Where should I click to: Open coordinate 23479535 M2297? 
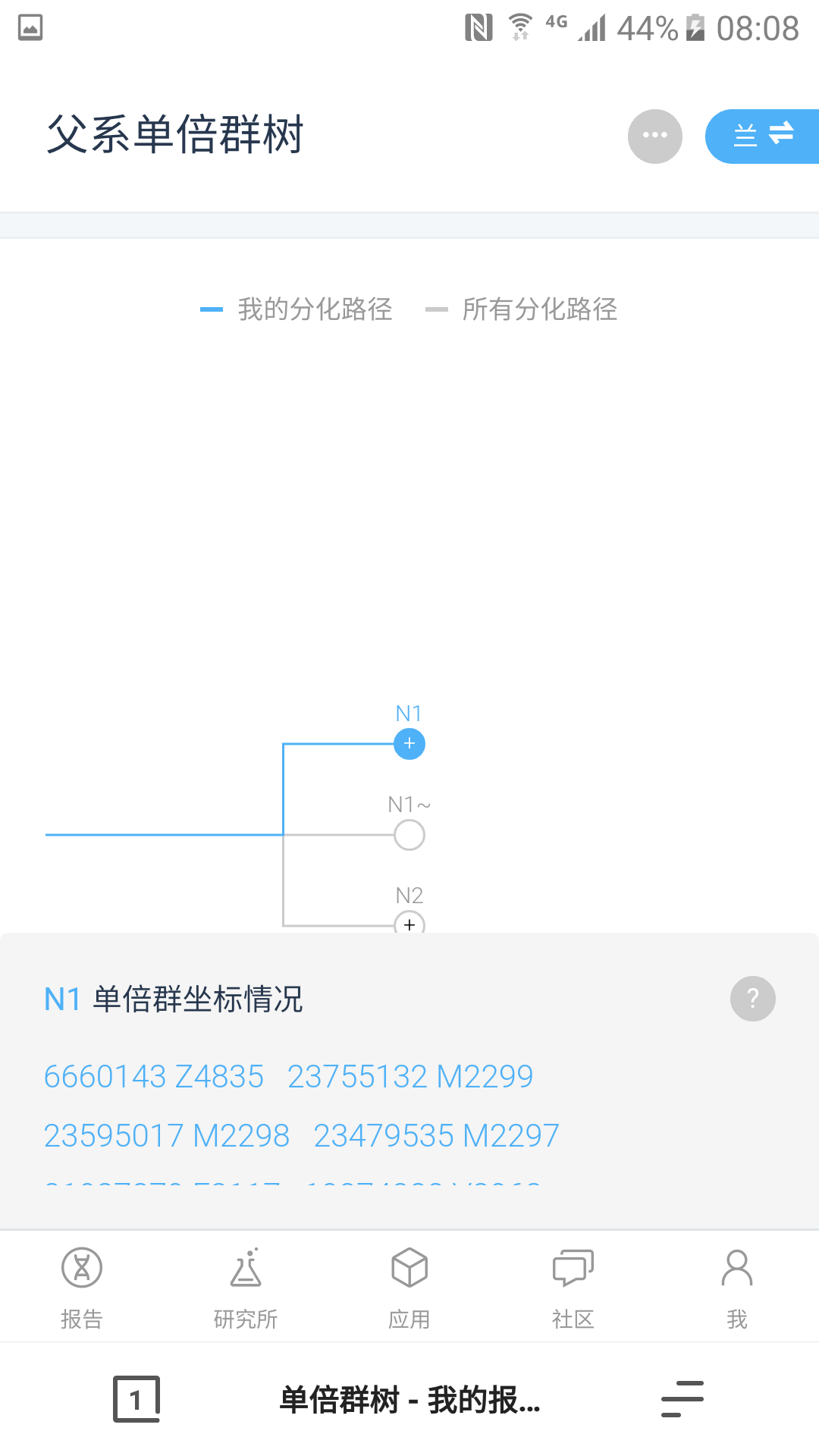point(436,1136)
